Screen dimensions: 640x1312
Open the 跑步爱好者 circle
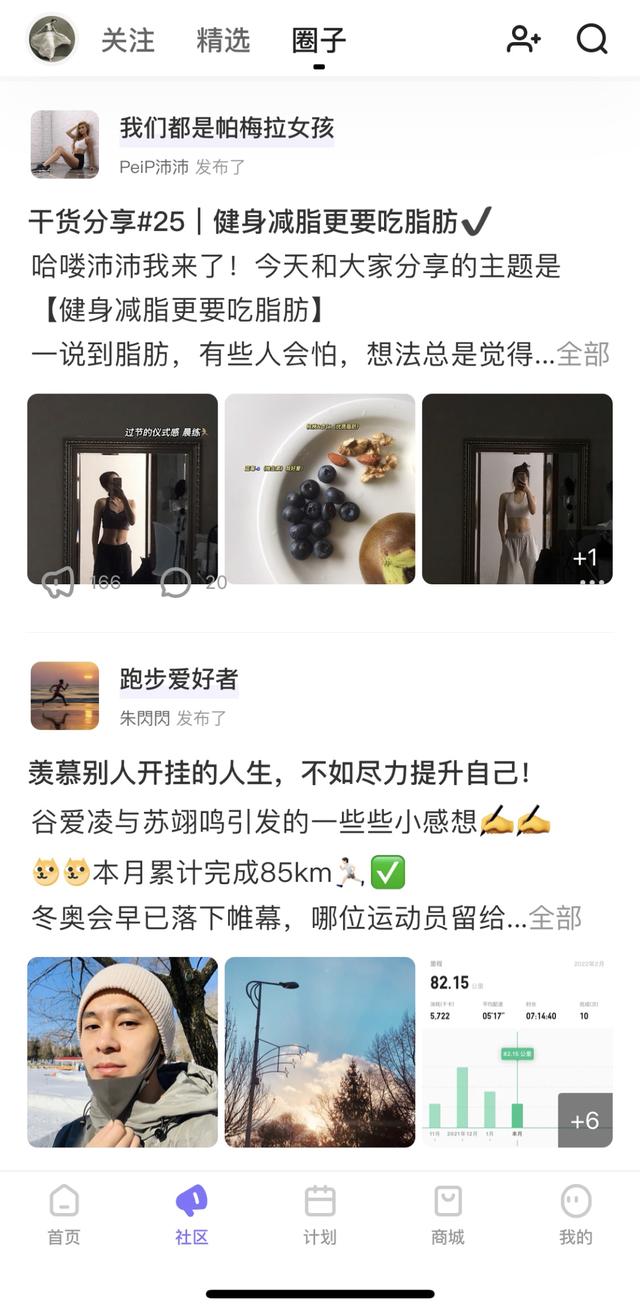[179, 680]
